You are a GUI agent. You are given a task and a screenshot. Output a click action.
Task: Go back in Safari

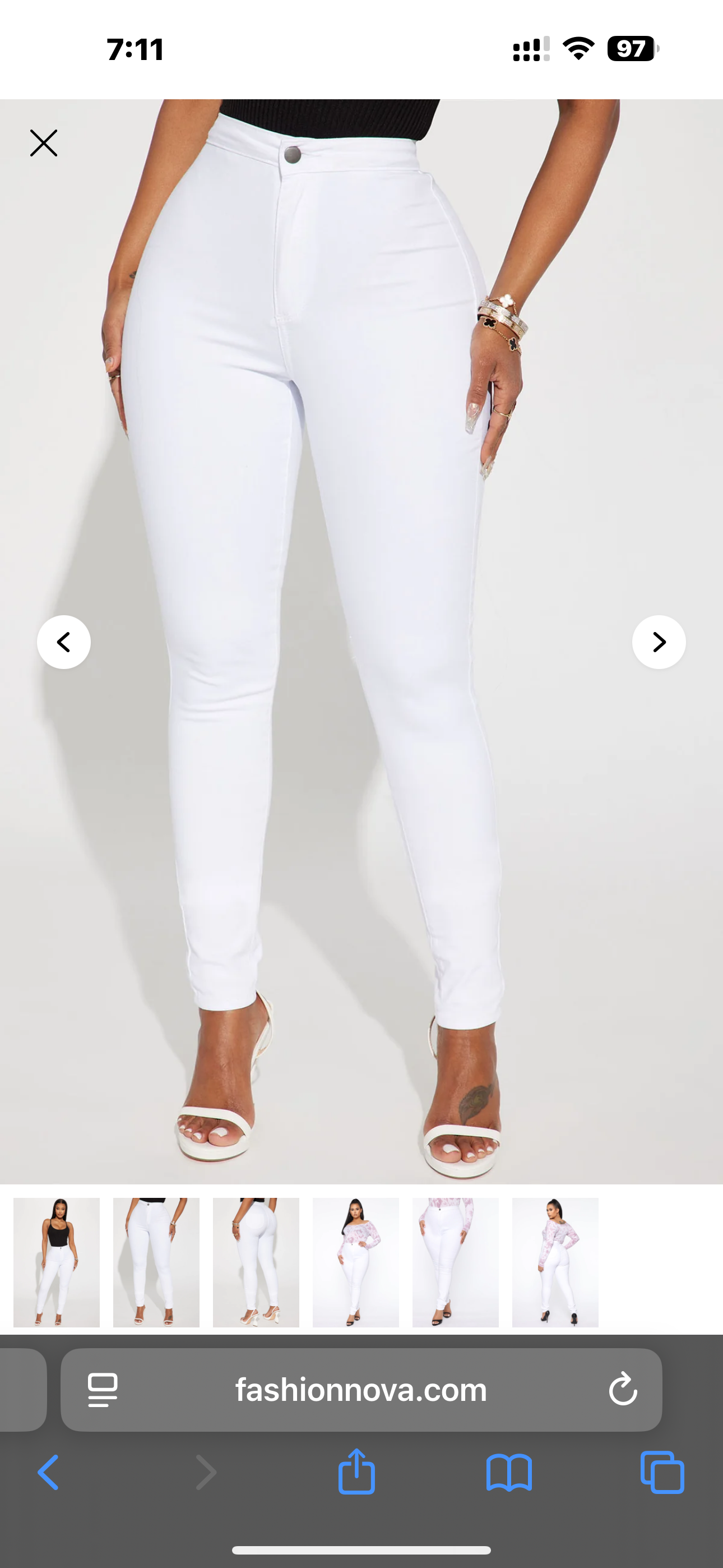pyautogui.click(x=49, y=1473)
